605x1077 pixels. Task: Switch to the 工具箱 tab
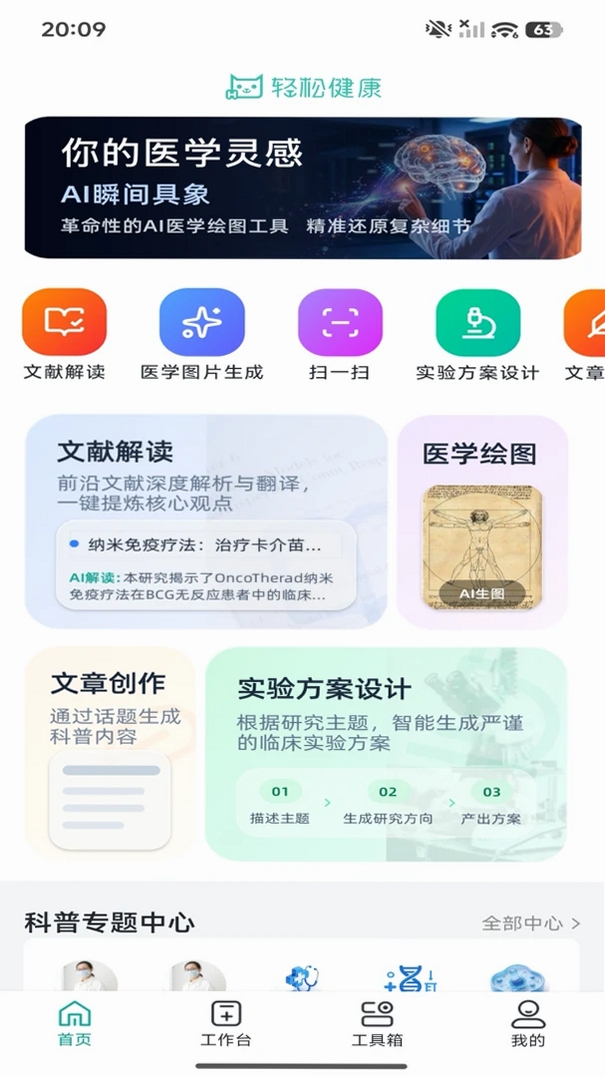pos(377,1023)
